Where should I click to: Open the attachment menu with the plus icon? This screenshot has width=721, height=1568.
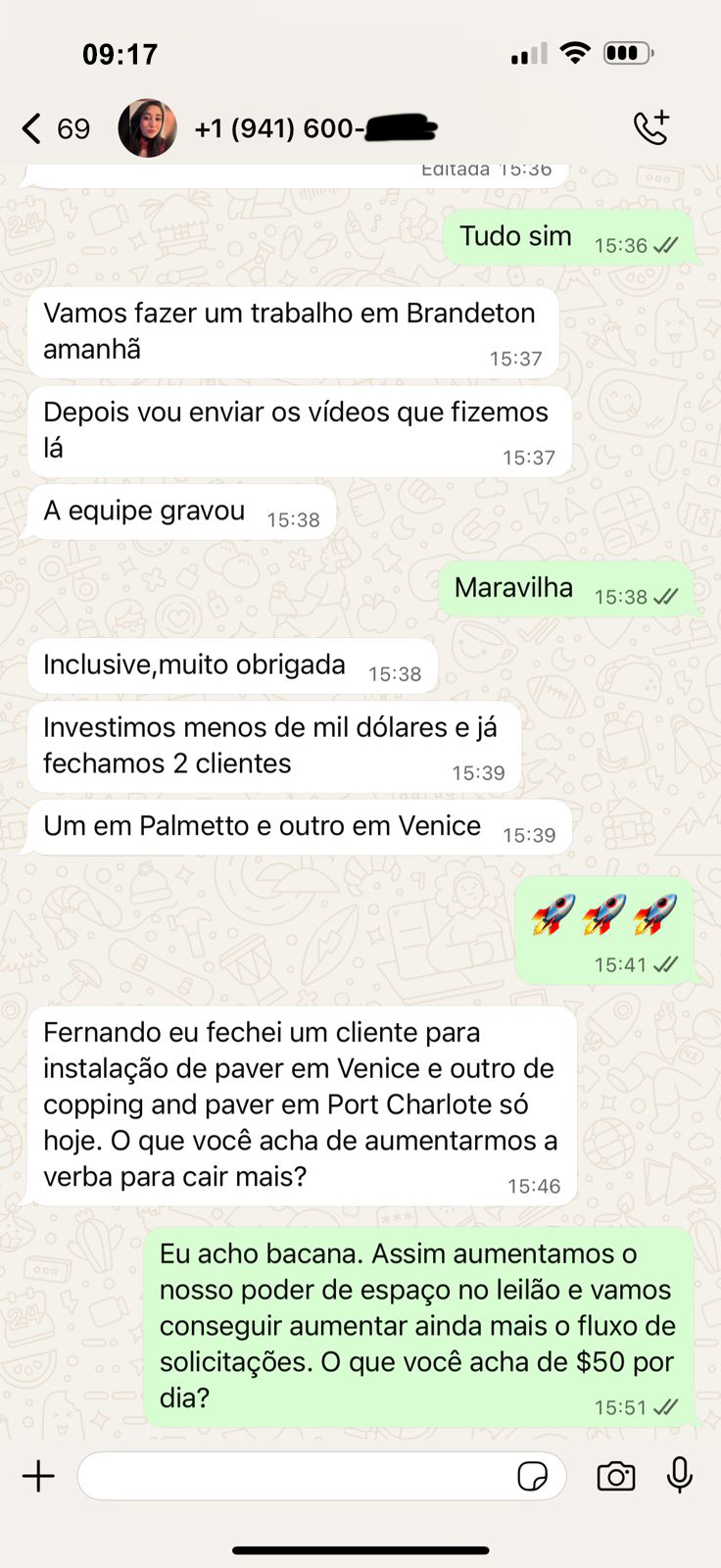point(37,1475)
